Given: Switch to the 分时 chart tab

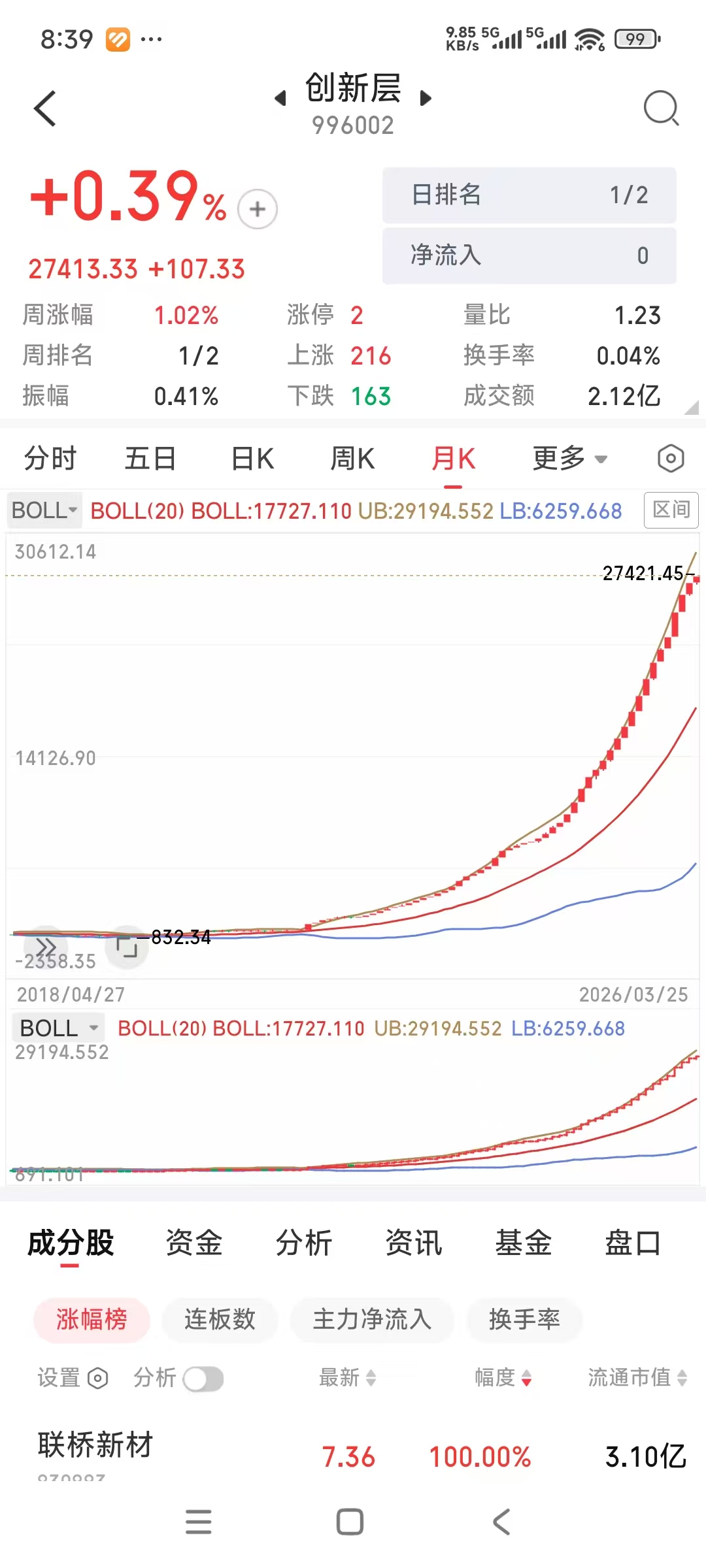Looking at the screenshot, I should point(50,459).
